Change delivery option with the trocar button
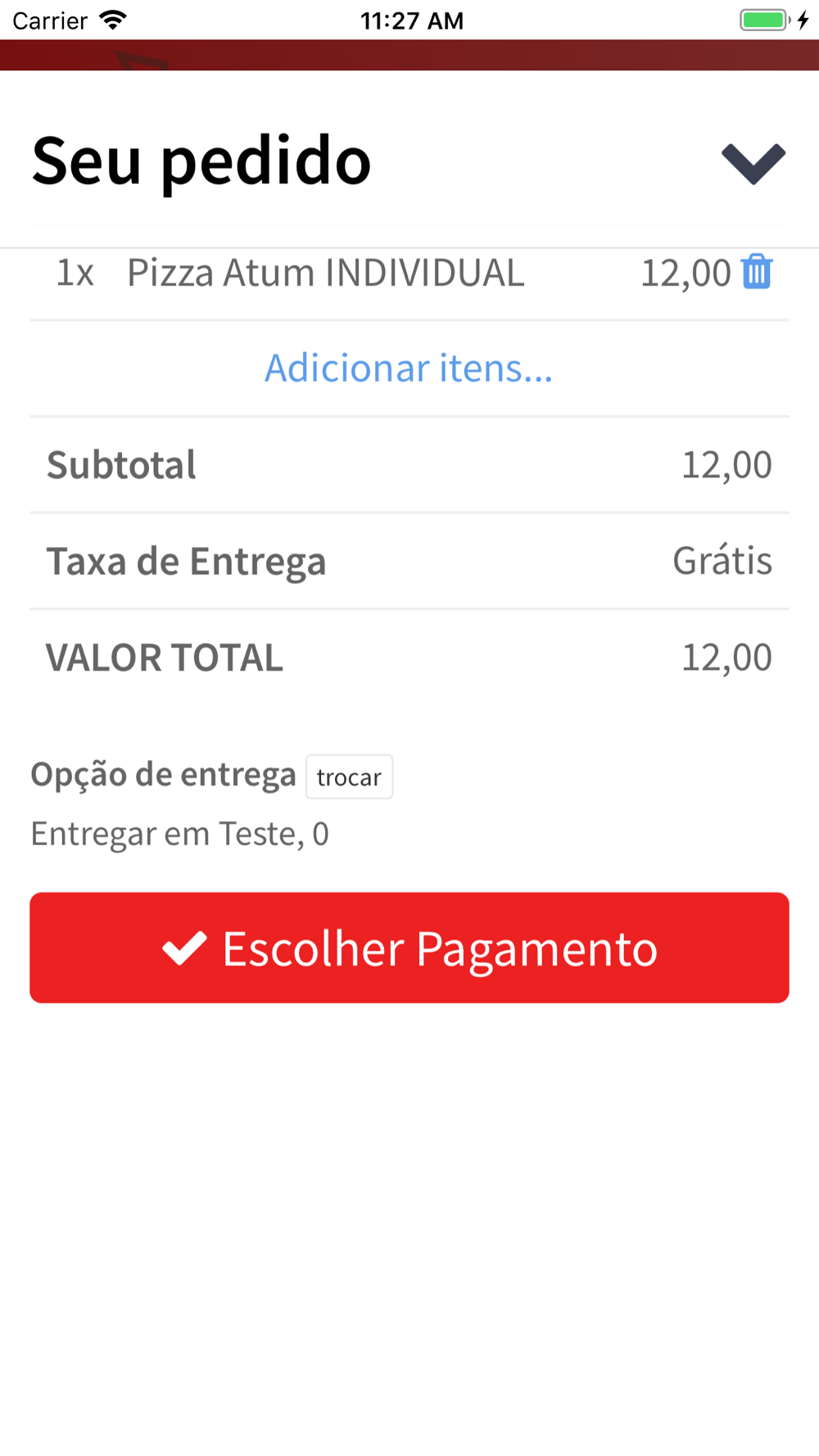 pyautogui.click(x=350, y=776)
